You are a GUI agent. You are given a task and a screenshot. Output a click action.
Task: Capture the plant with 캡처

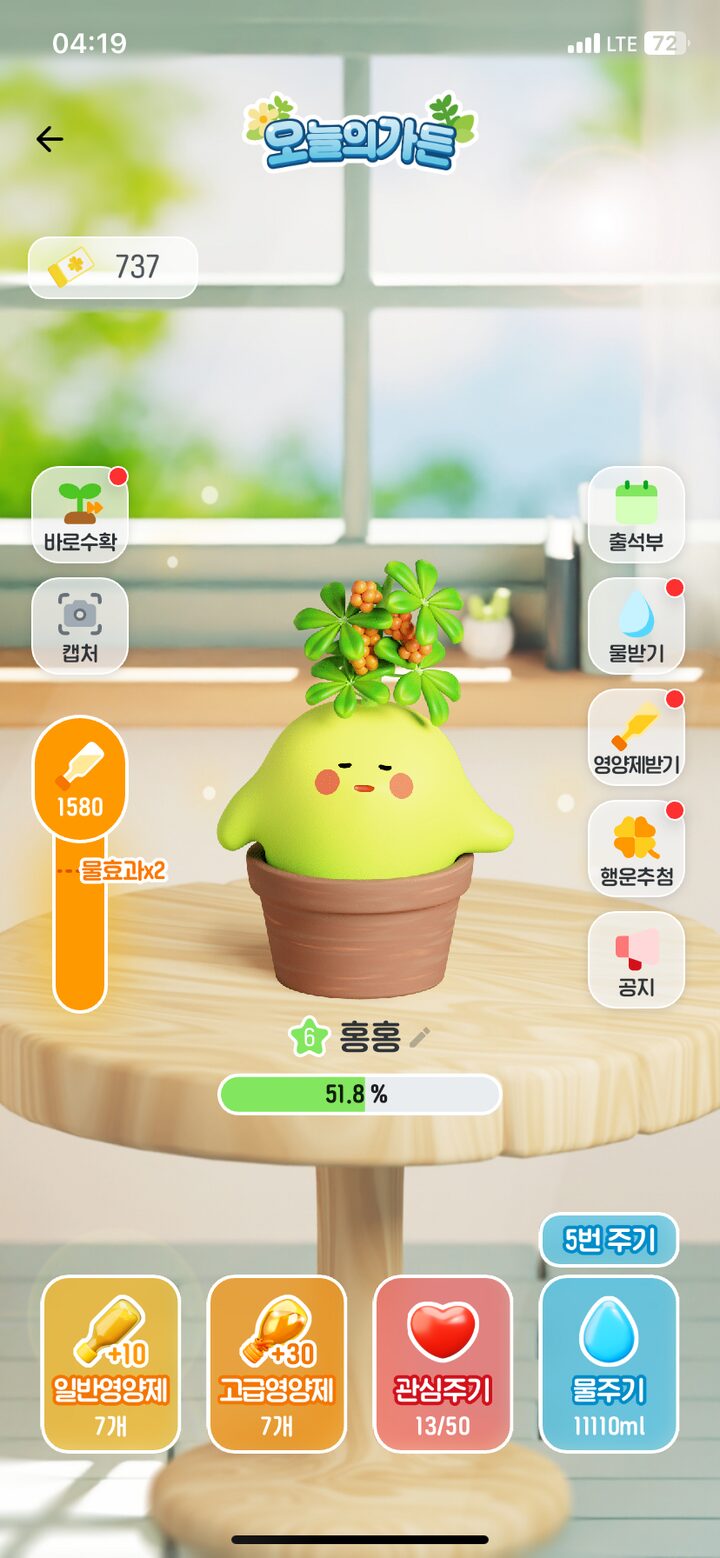pos(80,625)
